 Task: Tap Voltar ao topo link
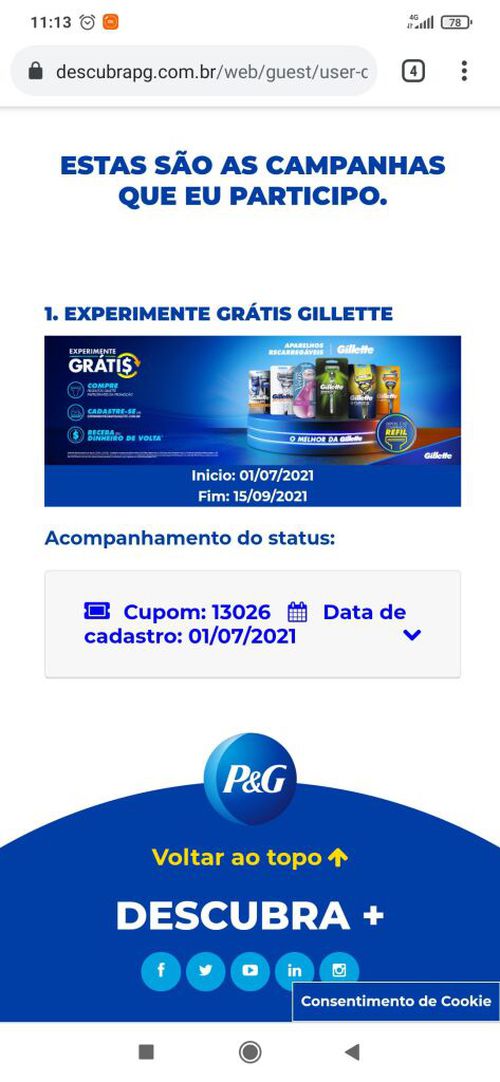tap(250, 858)
